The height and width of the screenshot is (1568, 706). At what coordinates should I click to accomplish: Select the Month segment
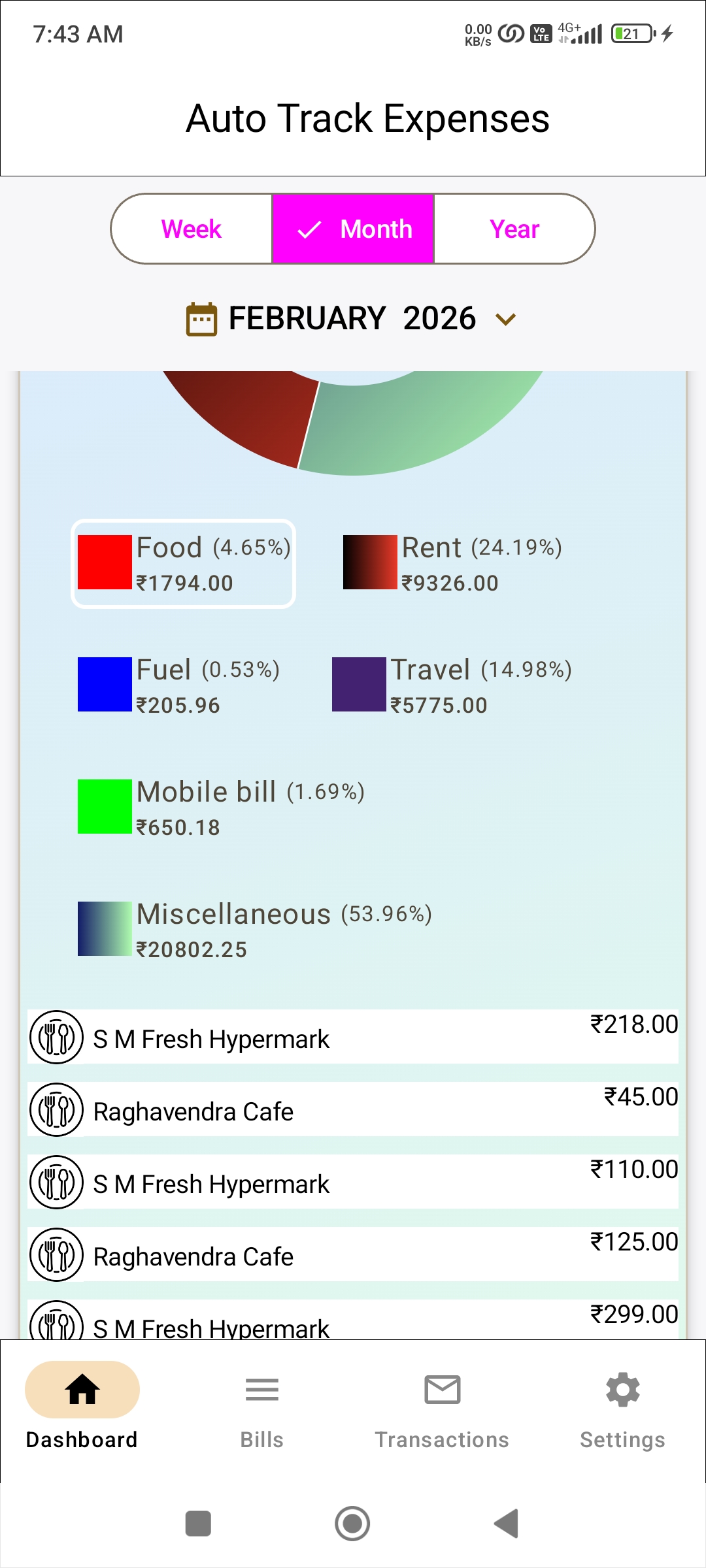353,229
